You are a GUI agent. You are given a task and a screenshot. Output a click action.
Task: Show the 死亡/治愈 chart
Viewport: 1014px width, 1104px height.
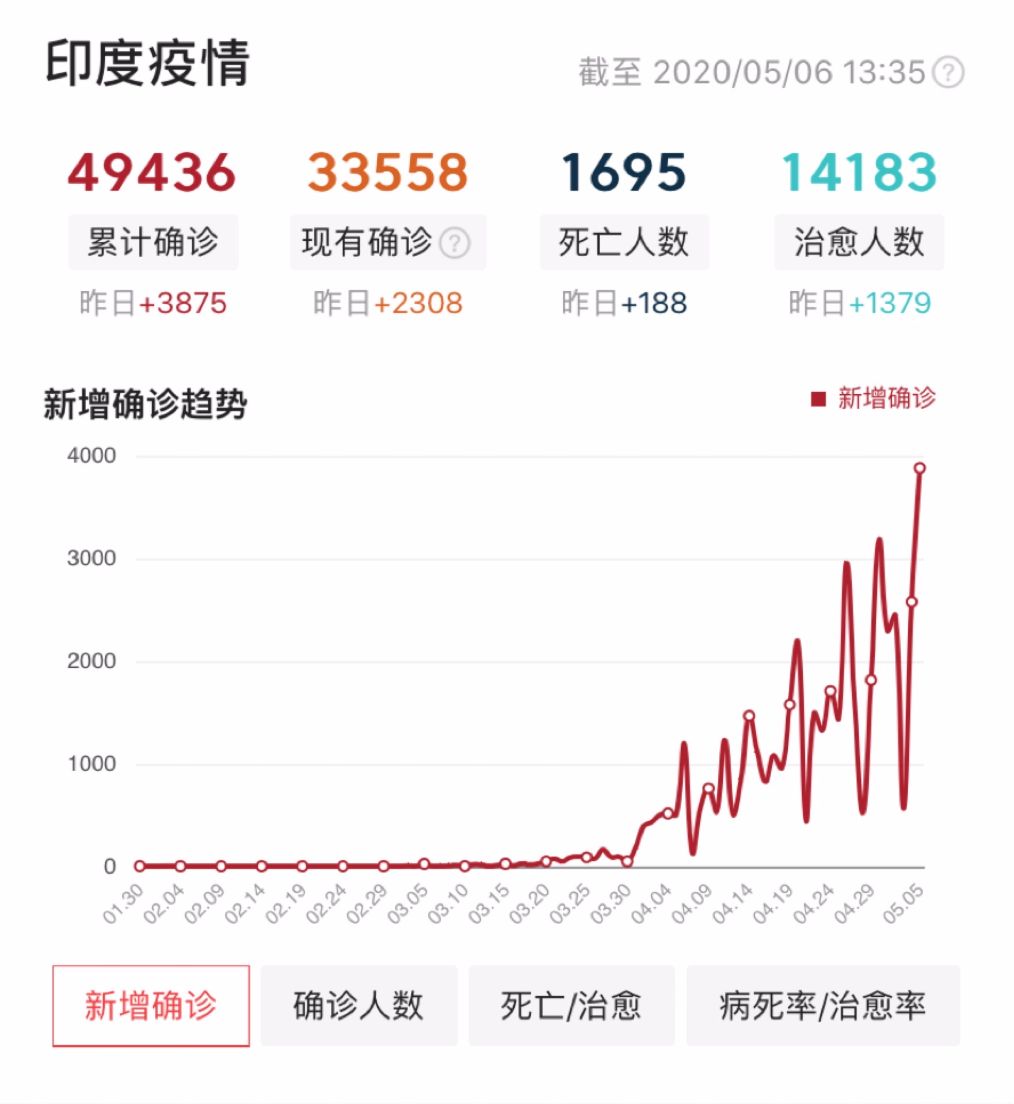tap(571, 1005)
